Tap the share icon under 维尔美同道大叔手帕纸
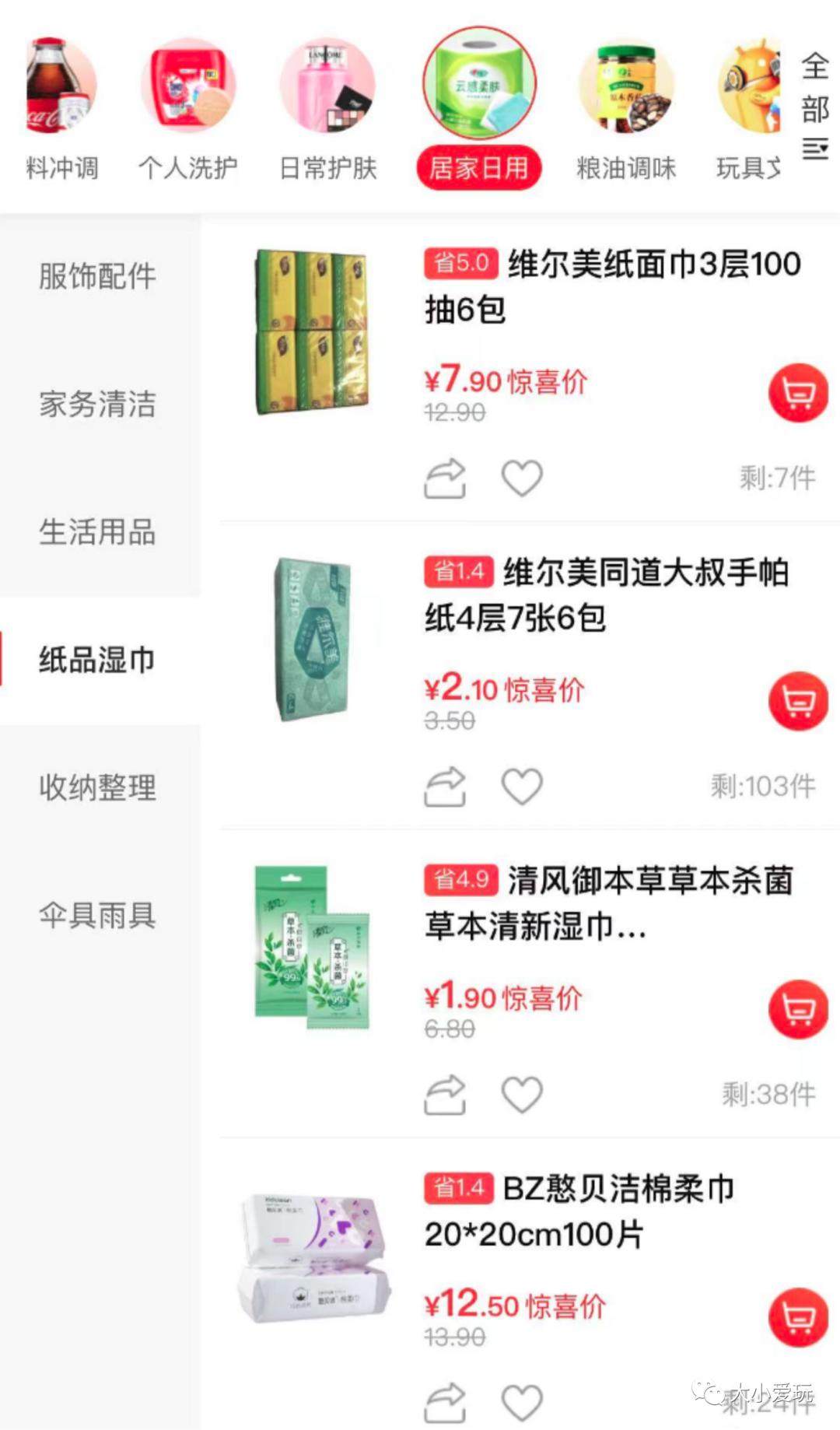Viewport: 840px width, 1430px height. pyautogui.click(x=443, y=787)
